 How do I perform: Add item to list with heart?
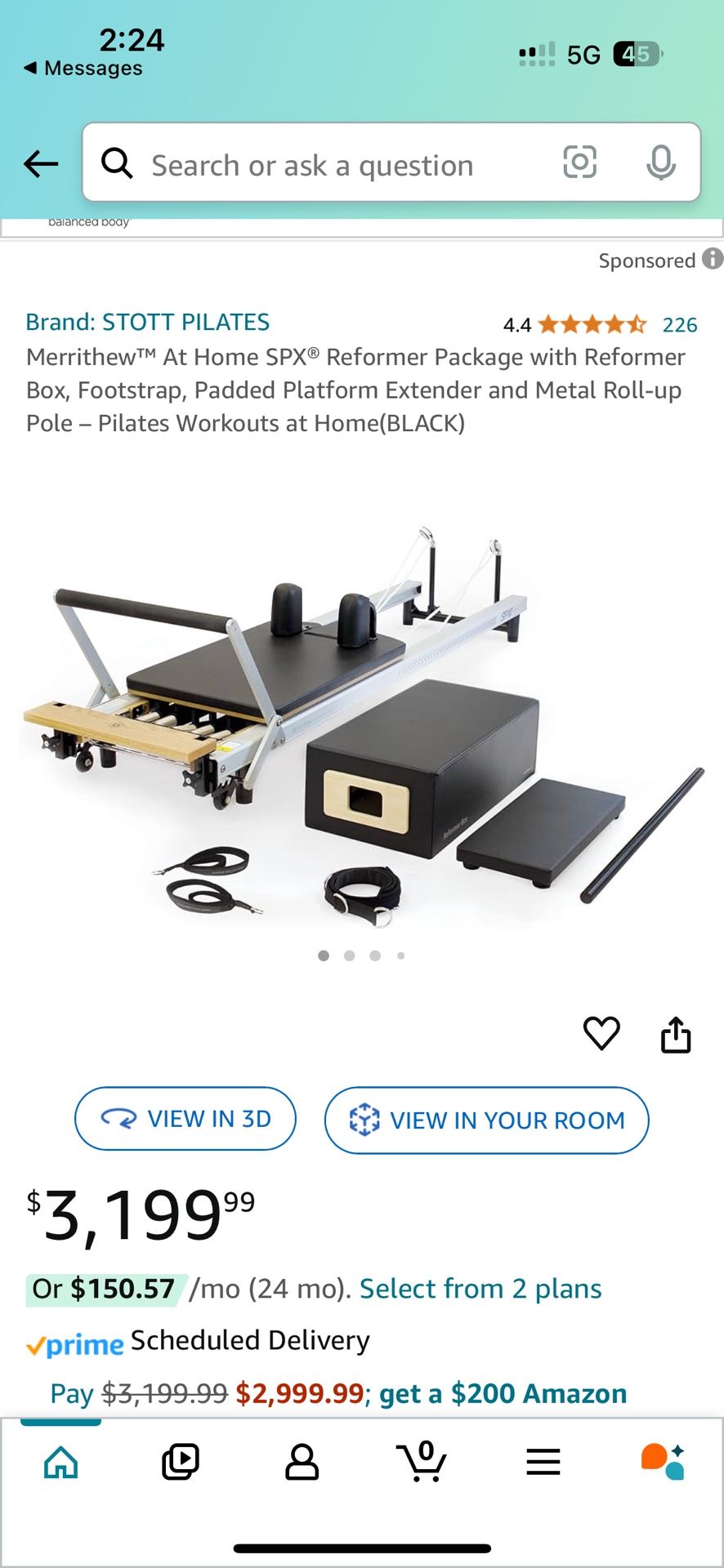click(x=601, y=1034)
